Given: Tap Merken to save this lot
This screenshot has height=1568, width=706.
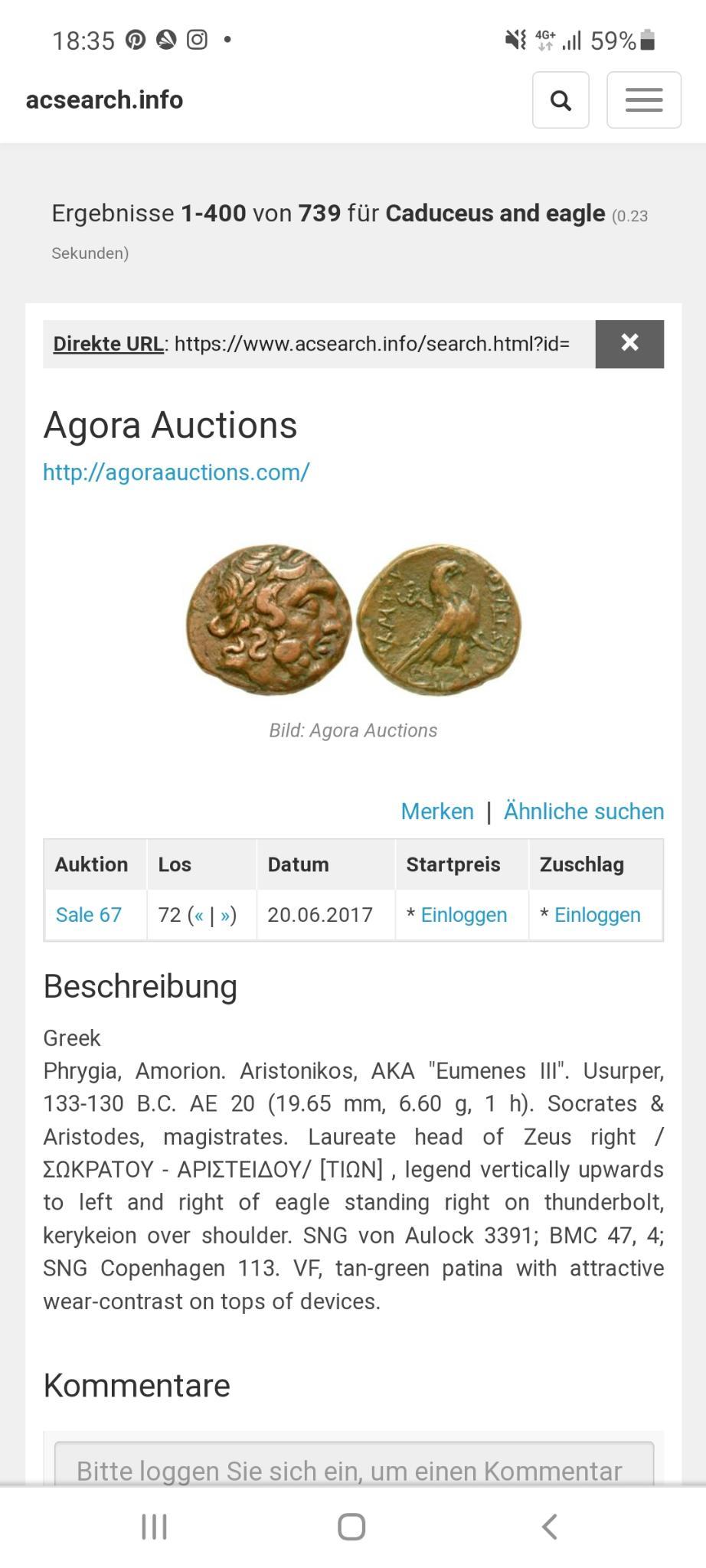Looking at the screenshot, I should point(437,812).
